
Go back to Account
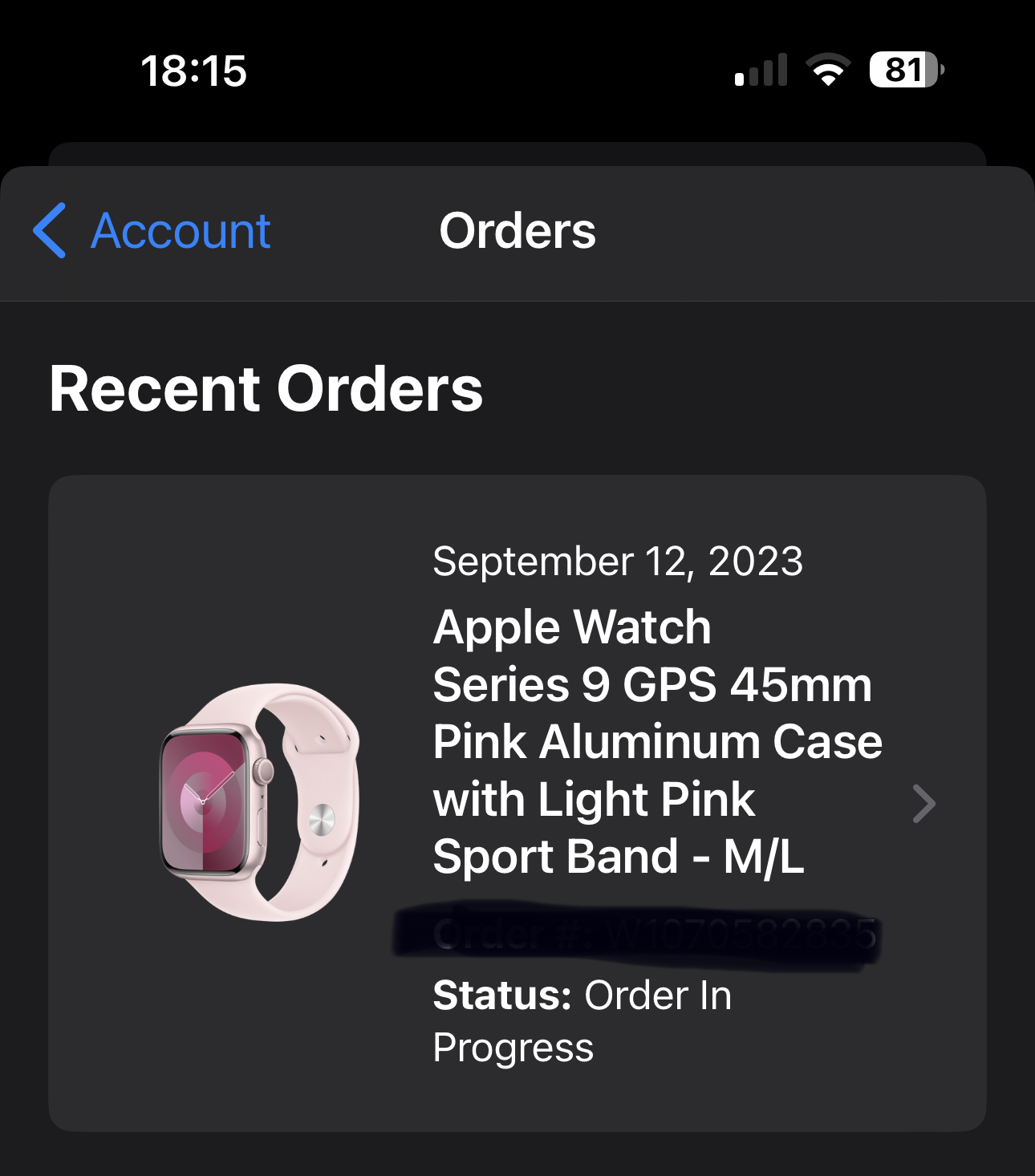(x=152, y=232)
